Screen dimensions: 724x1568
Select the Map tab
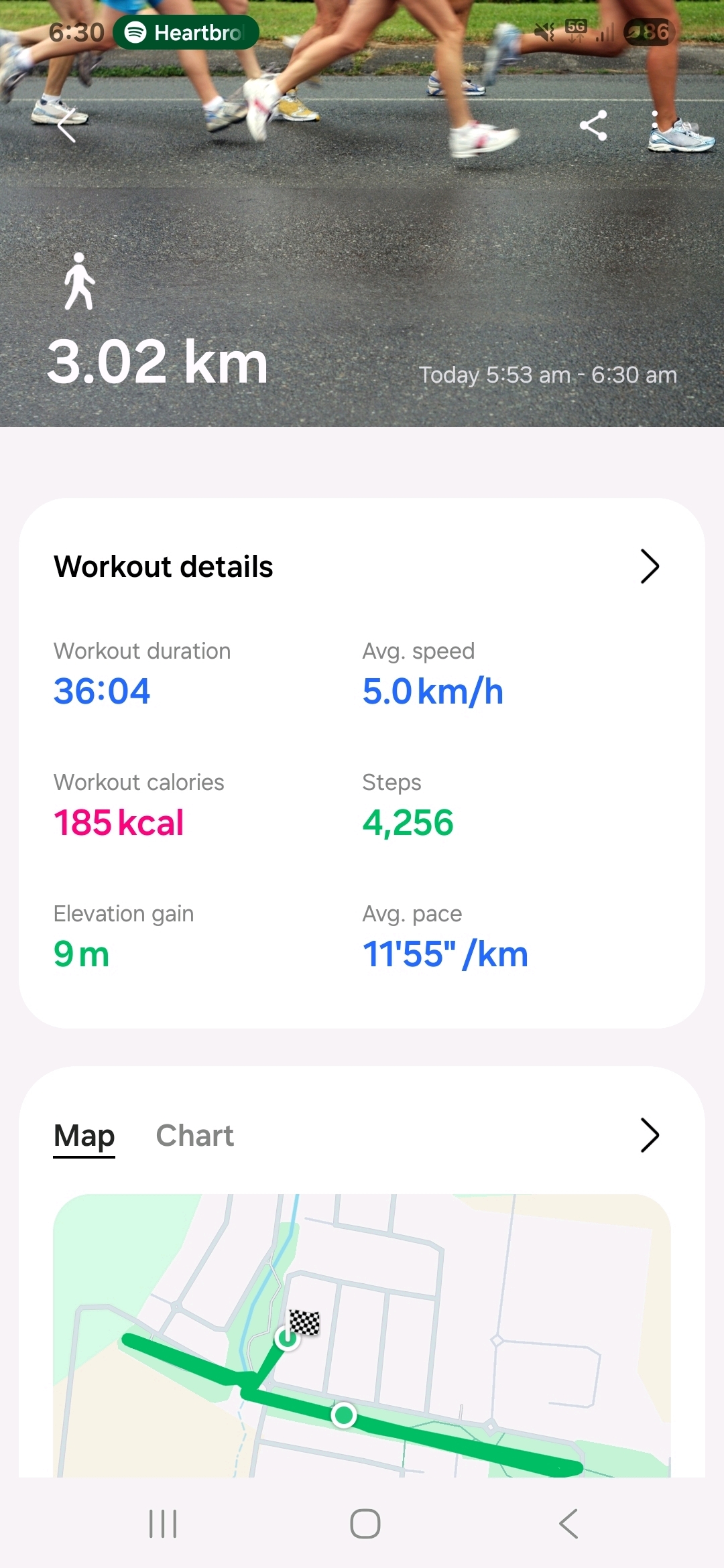[x=84, y=1136]
